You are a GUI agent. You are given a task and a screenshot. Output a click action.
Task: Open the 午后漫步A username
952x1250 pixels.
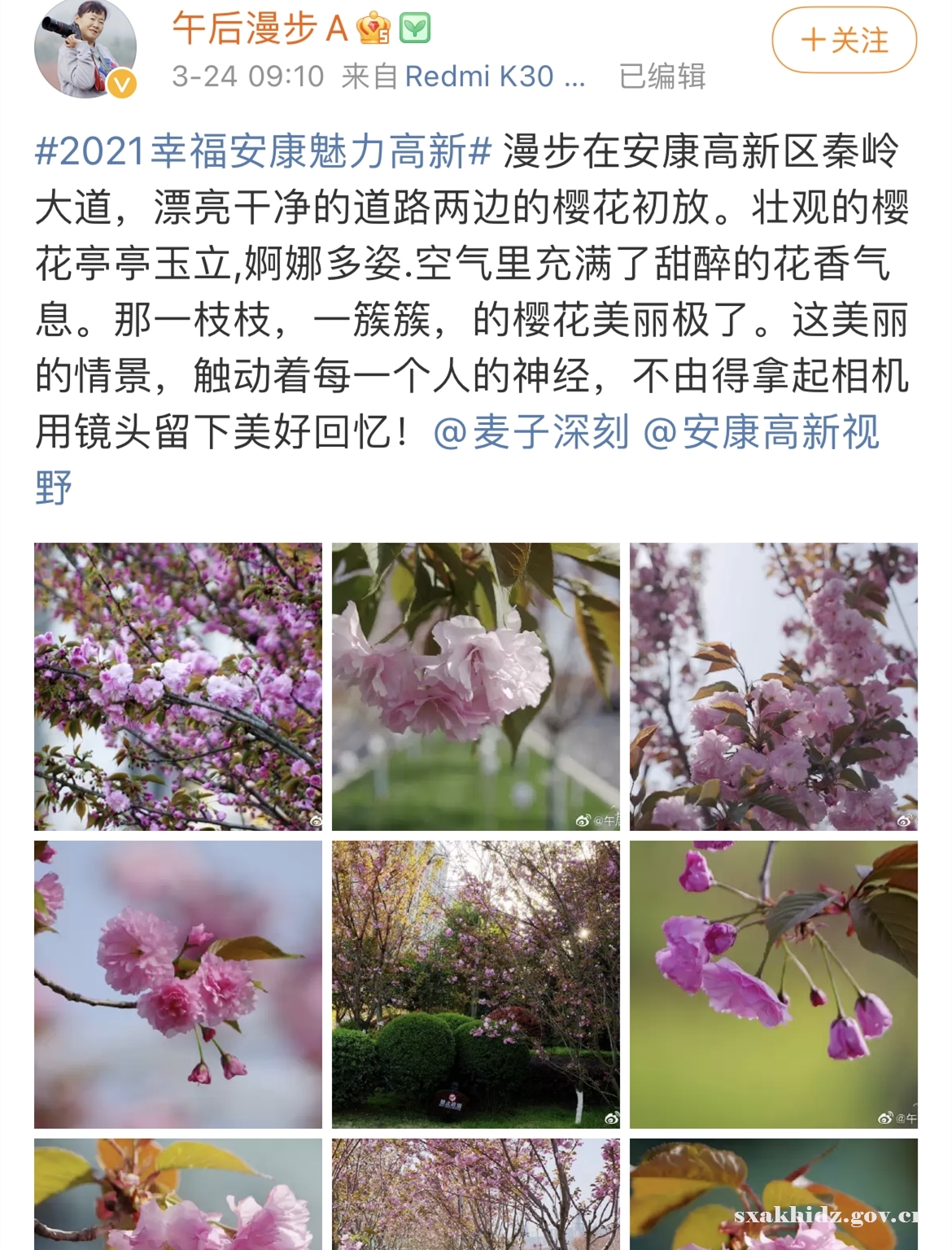click(260, 28)
